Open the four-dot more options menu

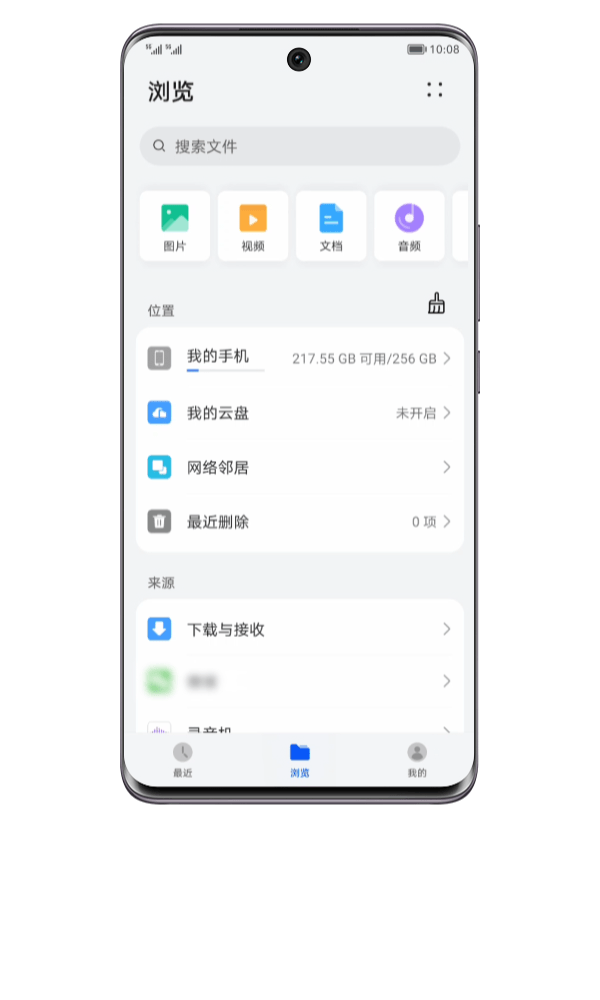[x=435, y=90]
